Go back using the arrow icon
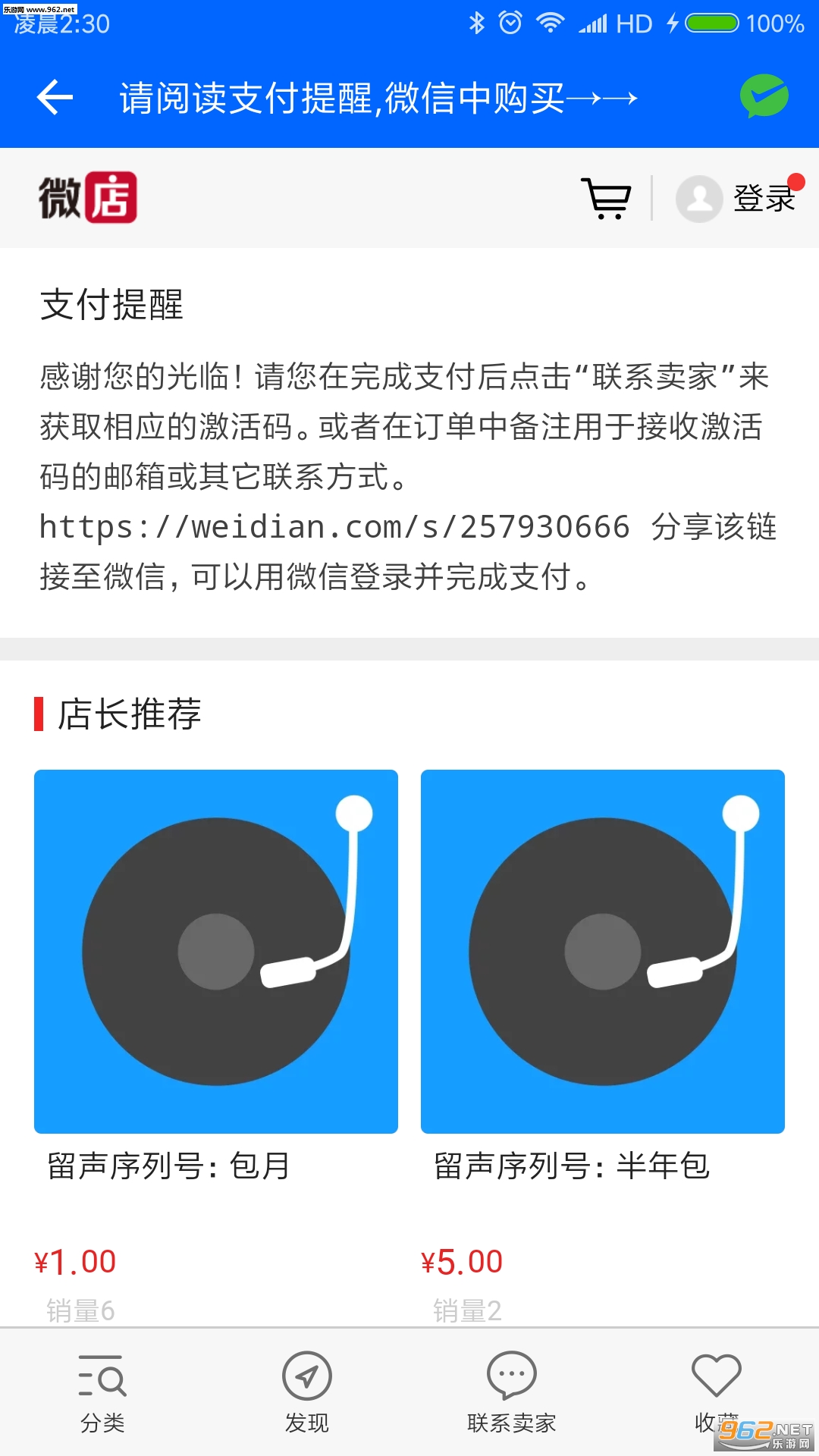Screen dimensions: 819x1456 pyautogui.click(x=55, y=98)
